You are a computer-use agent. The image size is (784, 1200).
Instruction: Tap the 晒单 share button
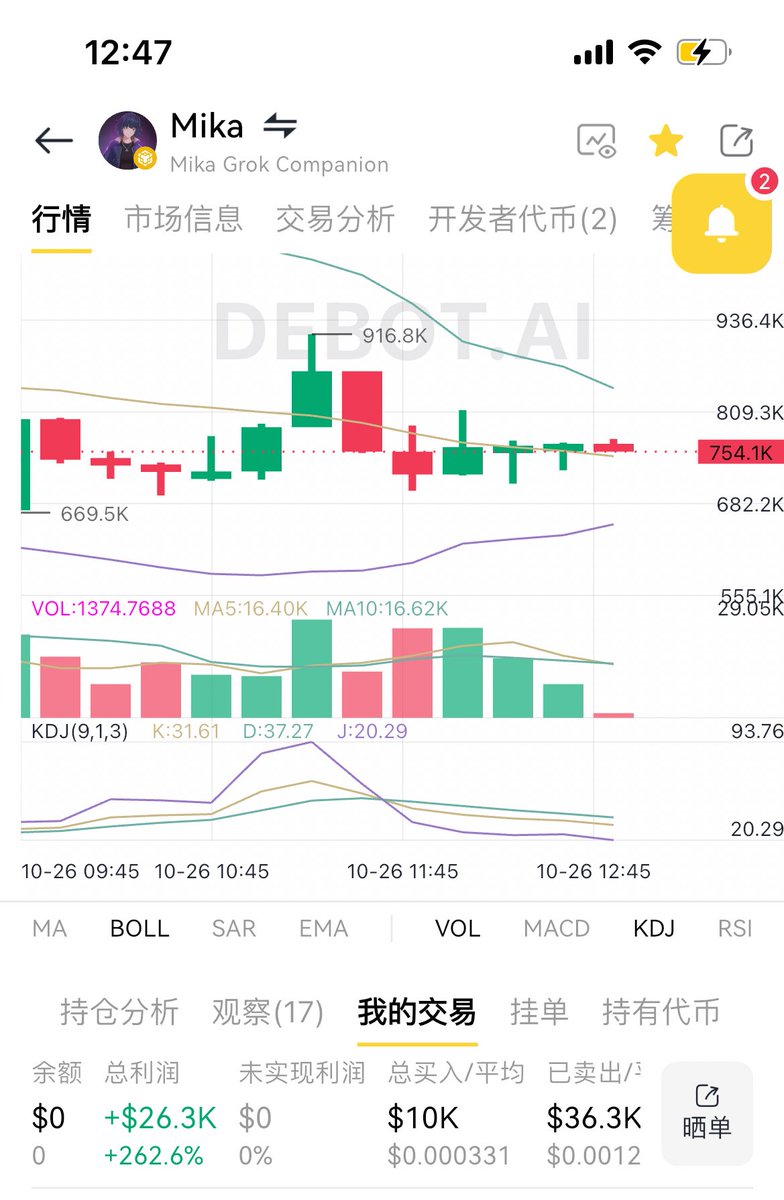click(x=707, y=1112)
